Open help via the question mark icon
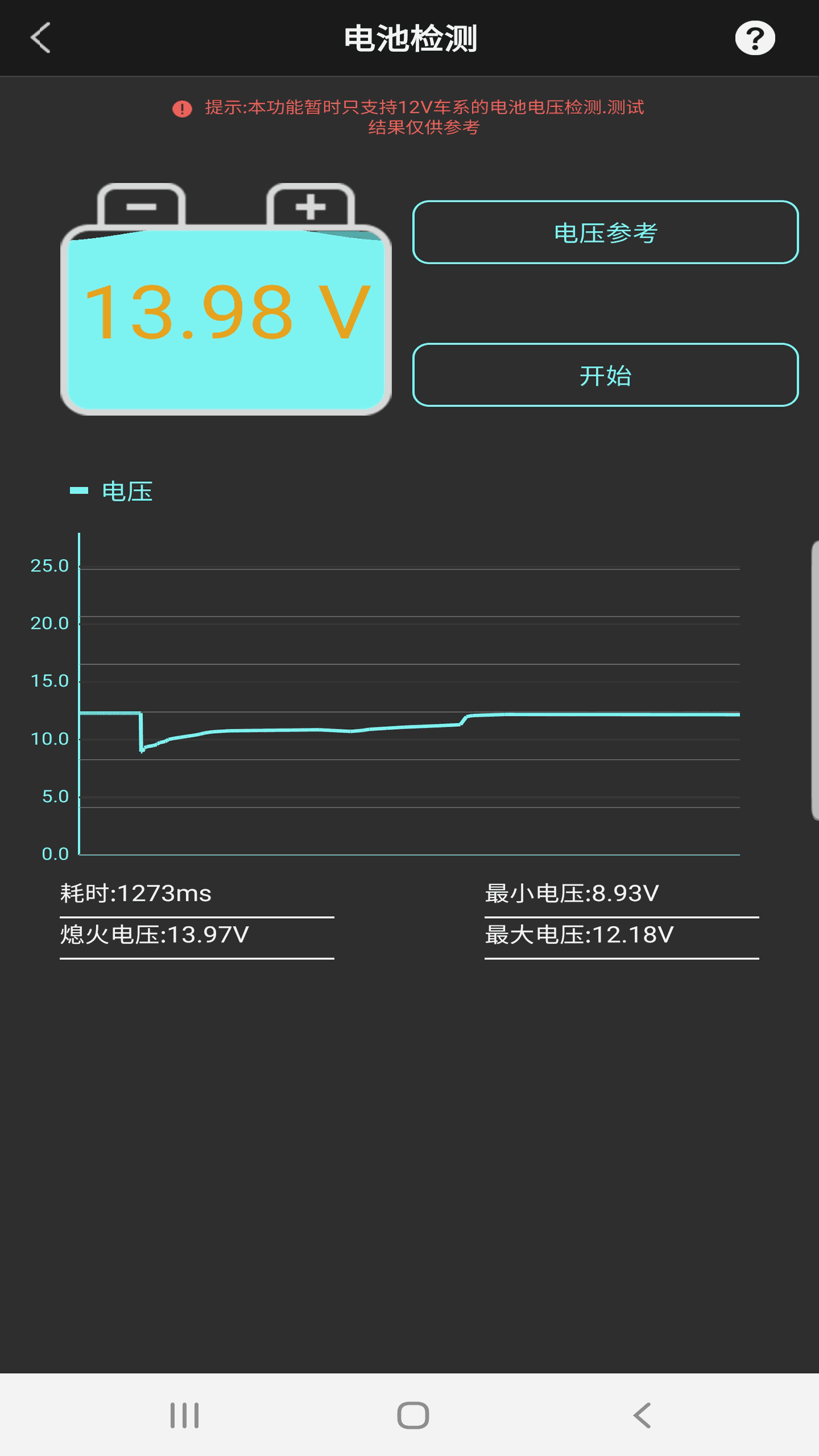The height and width of the screenshot is (1456, 819). coord(756,38)
